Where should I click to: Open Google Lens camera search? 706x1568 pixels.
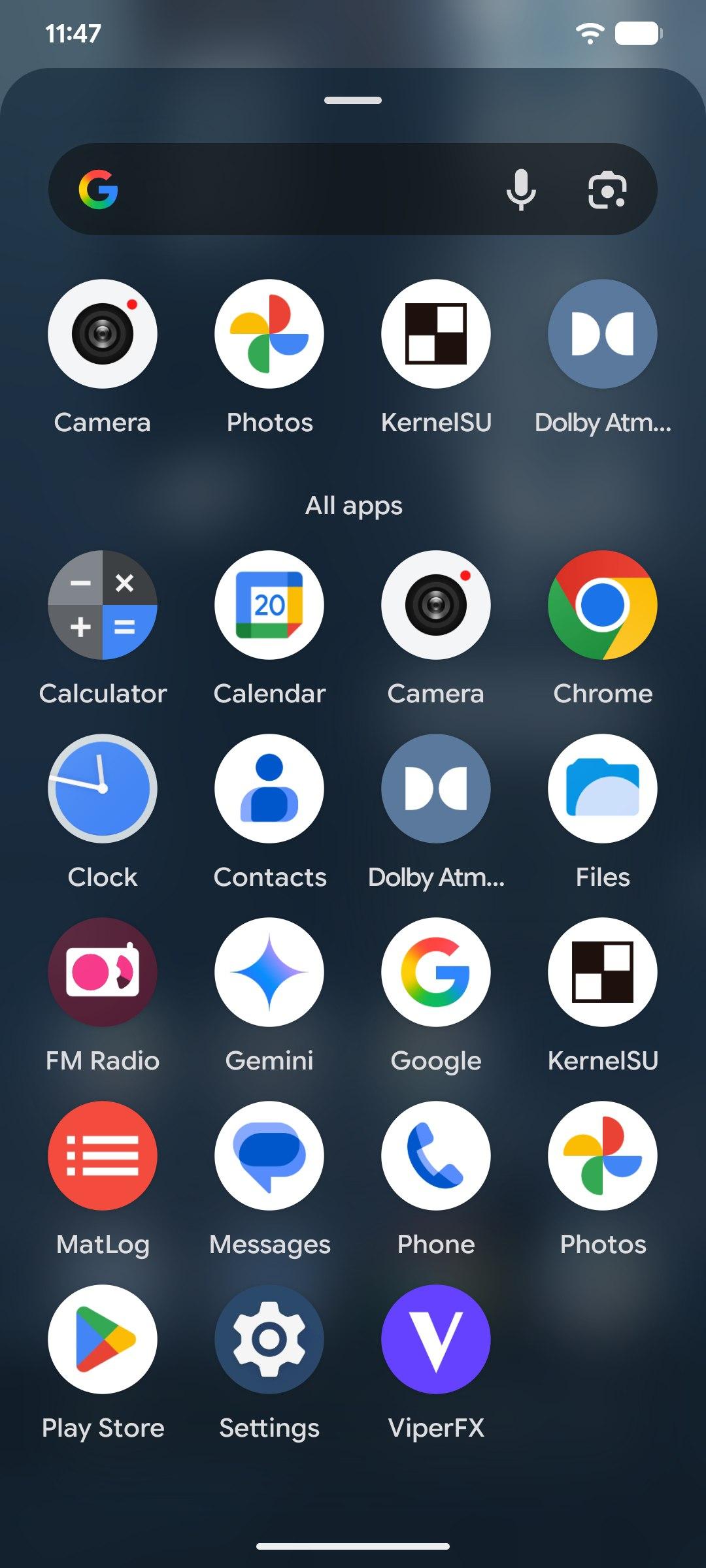click(607, 190)
